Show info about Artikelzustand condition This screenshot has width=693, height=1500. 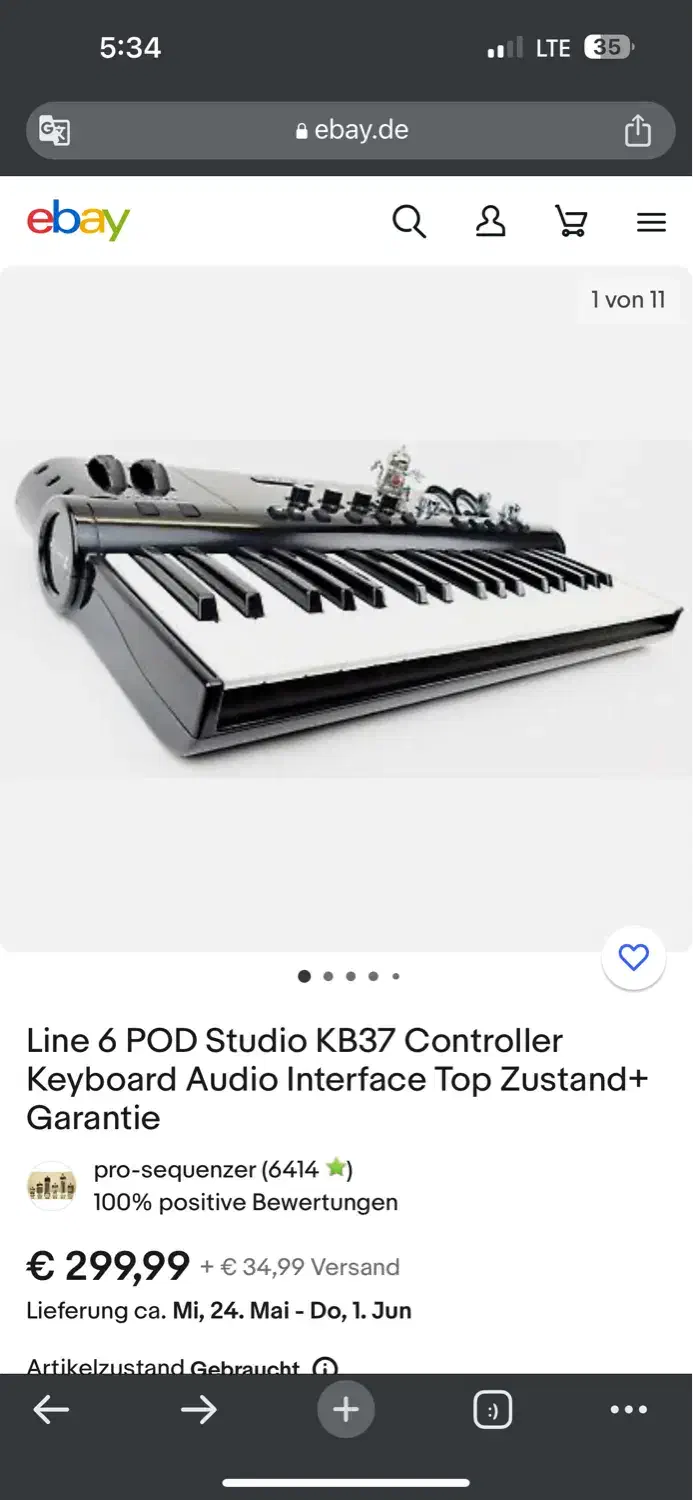point(325,1366)
